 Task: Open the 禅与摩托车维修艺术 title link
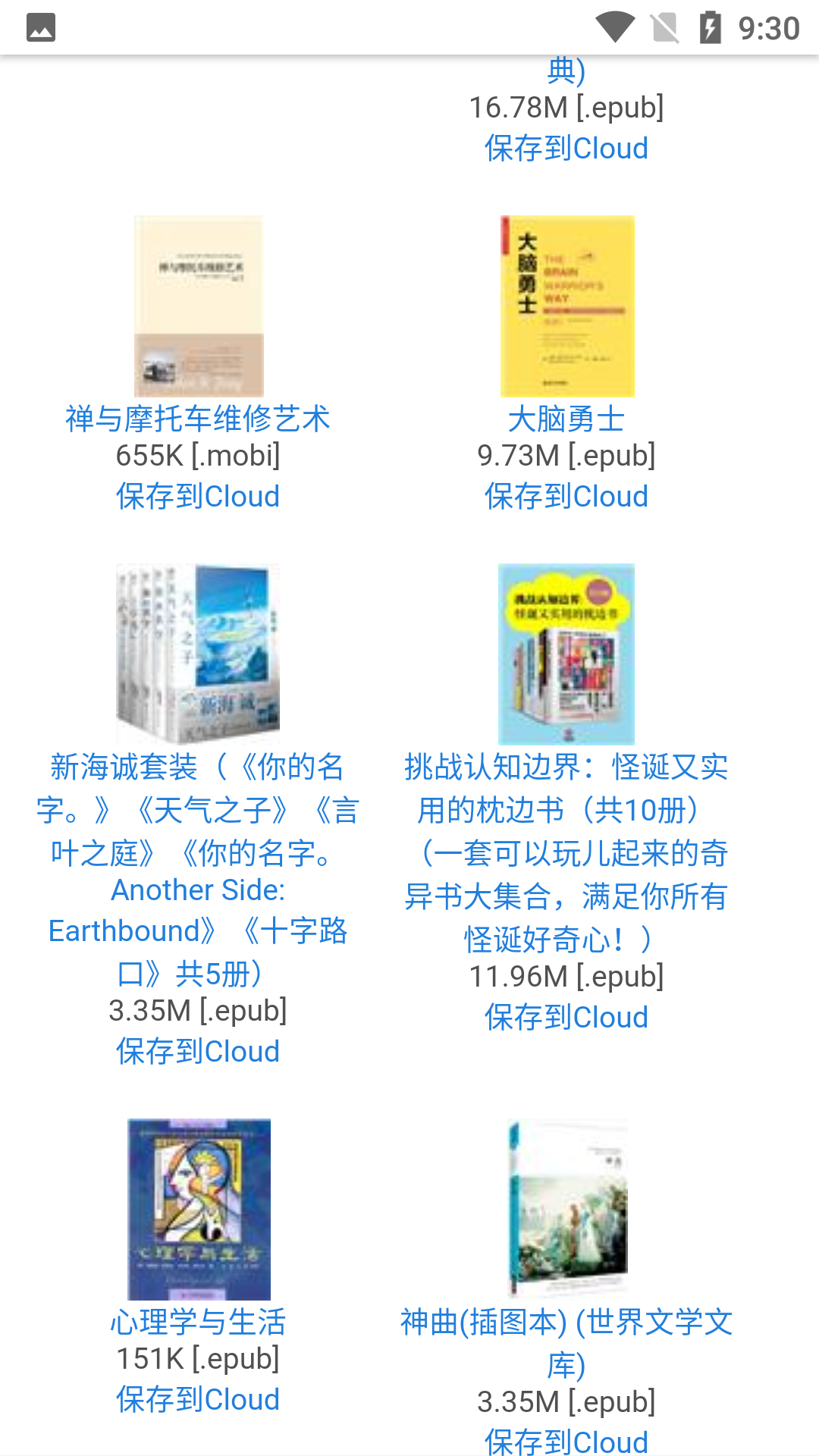click(x=197, y=419)
